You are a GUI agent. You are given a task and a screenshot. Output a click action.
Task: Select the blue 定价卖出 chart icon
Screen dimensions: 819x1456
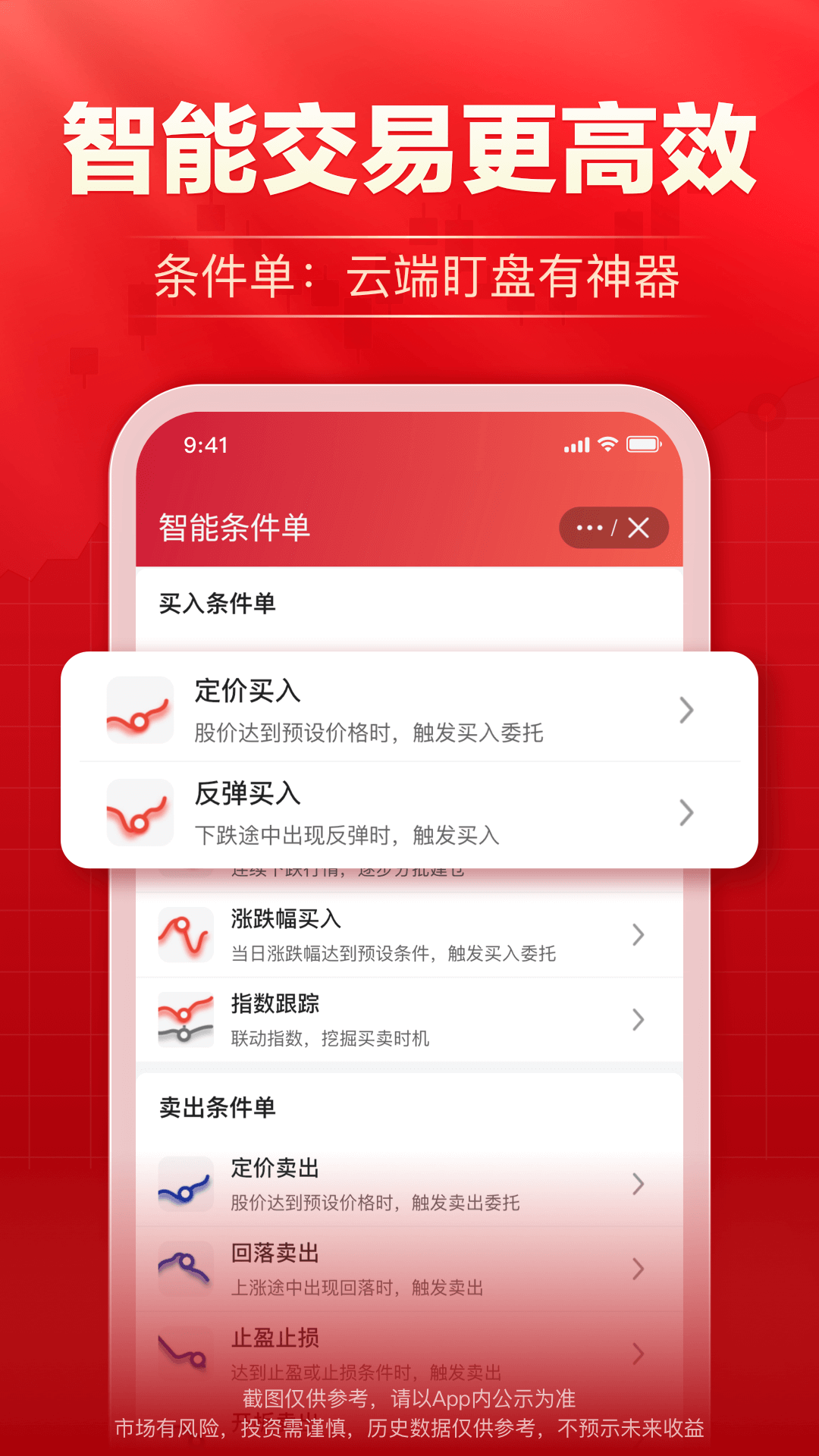coord(186,1185)
